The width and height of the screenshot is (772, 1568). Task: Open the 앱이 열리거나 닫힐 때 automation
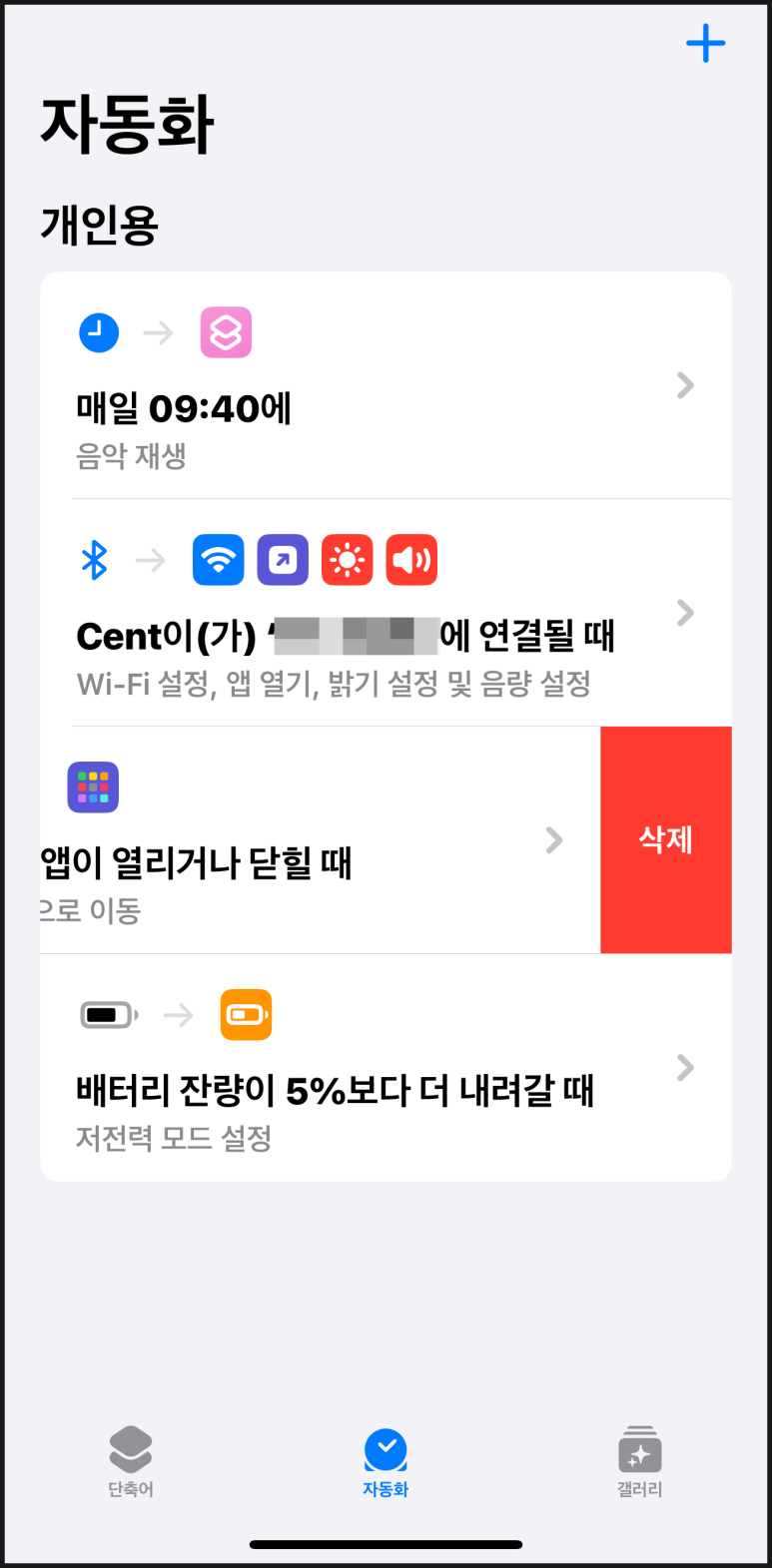click(300, 840)
